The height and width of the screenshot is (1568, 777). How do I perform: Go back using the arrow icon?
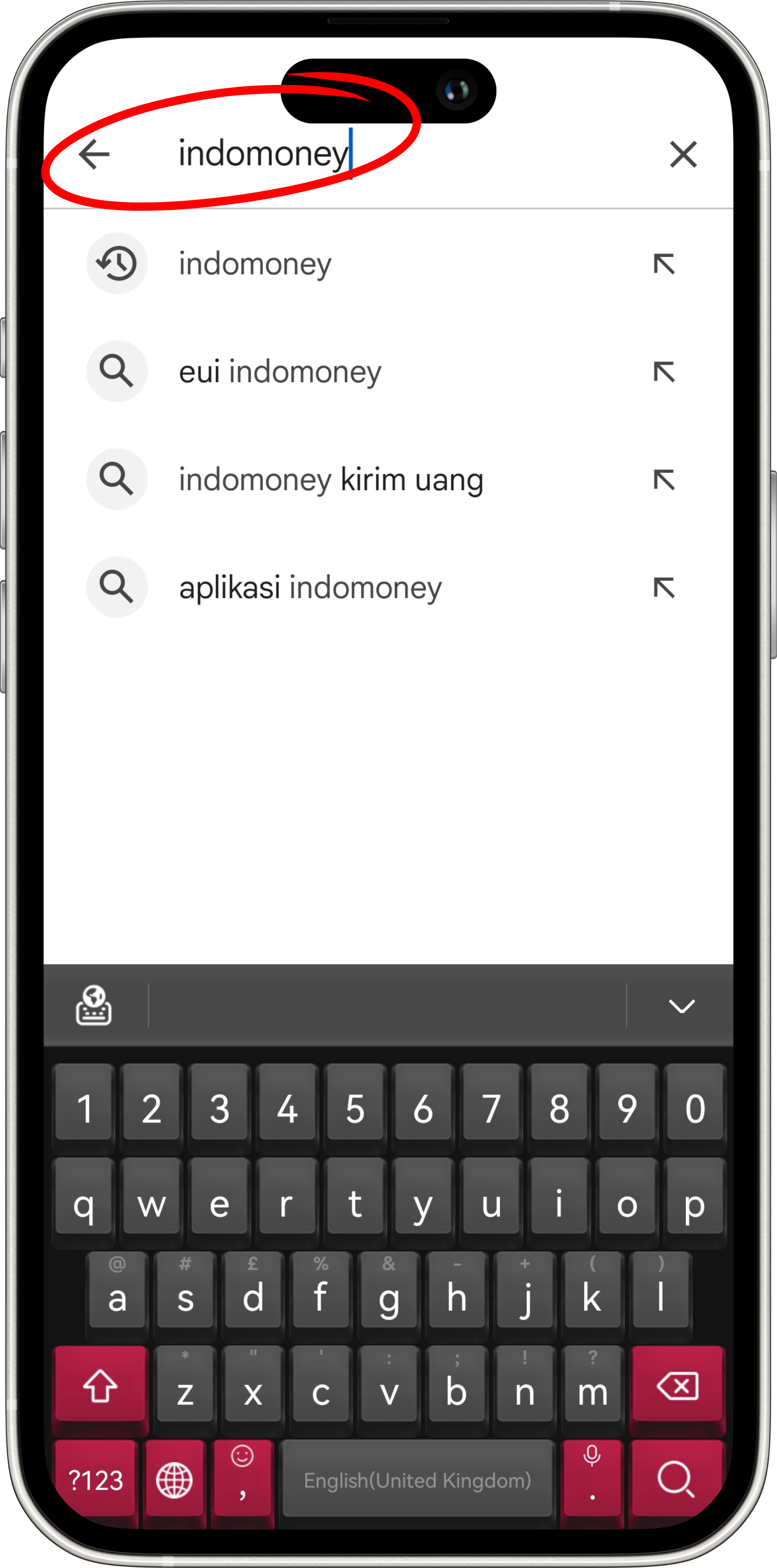(94, 154)
